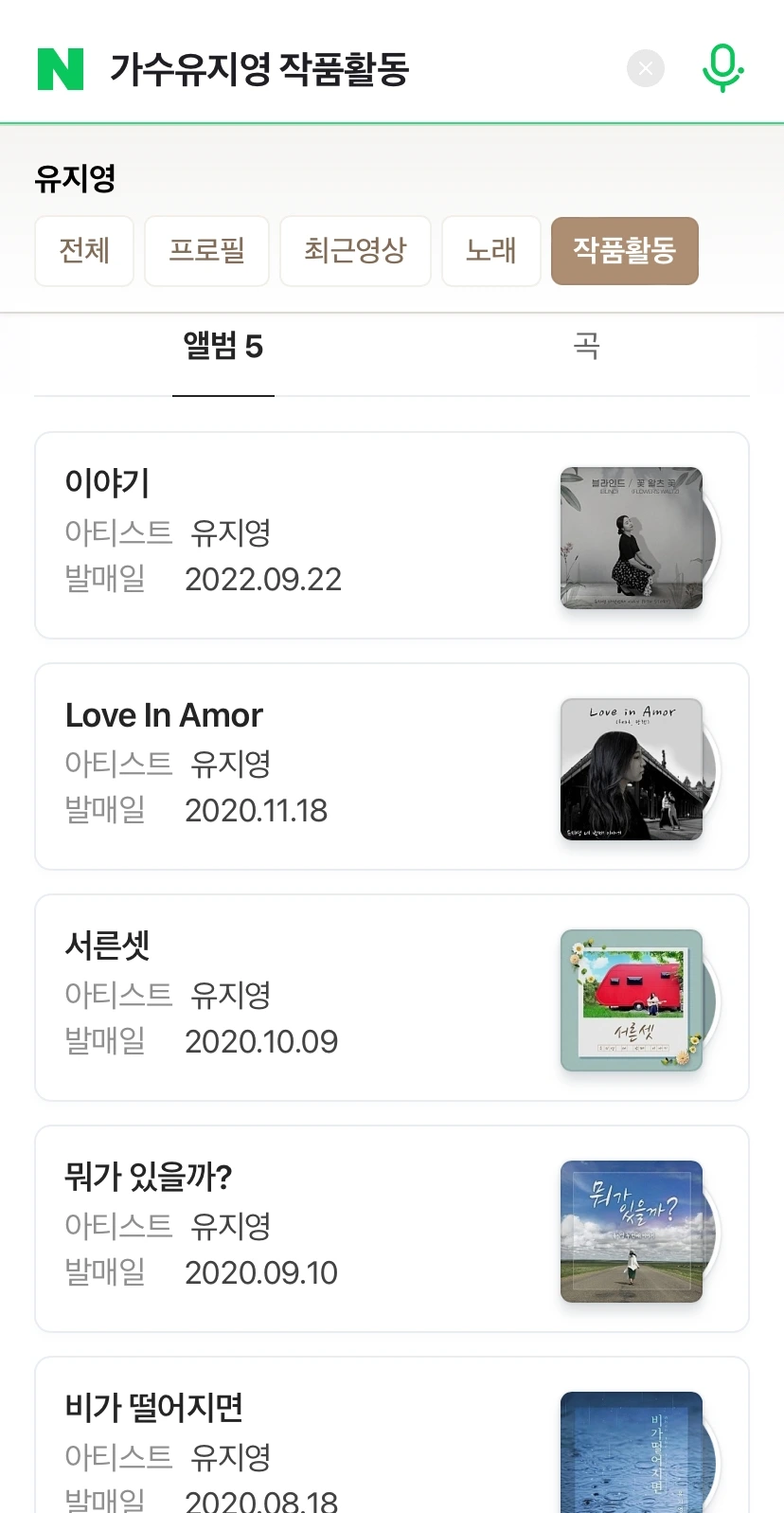
Task: Select the 전체 chip
Action: [84, 251]
